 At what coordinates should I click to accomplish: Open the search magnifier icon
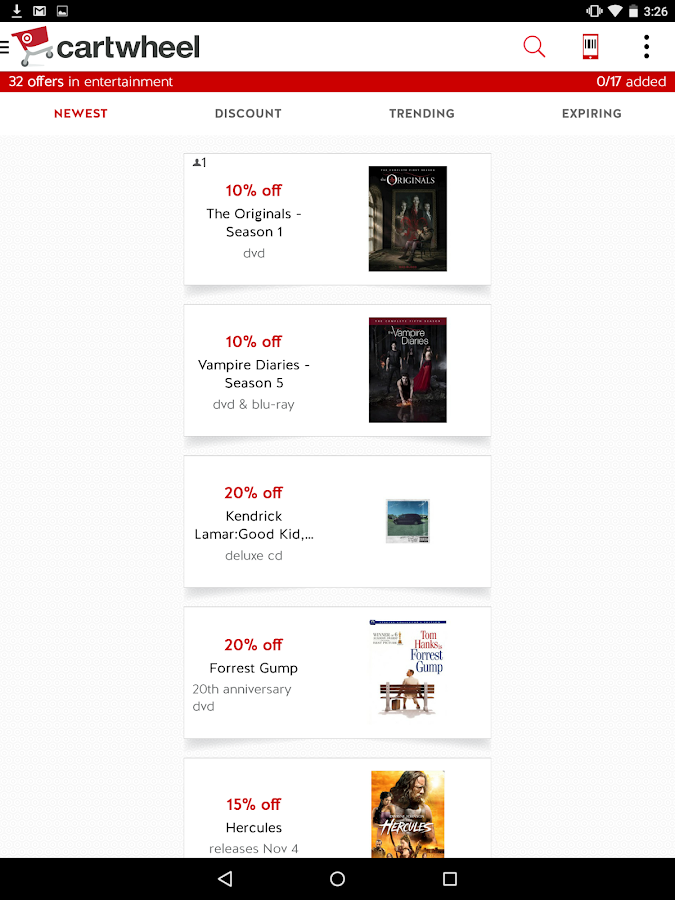pyautogui.click(x=534, y=47)
